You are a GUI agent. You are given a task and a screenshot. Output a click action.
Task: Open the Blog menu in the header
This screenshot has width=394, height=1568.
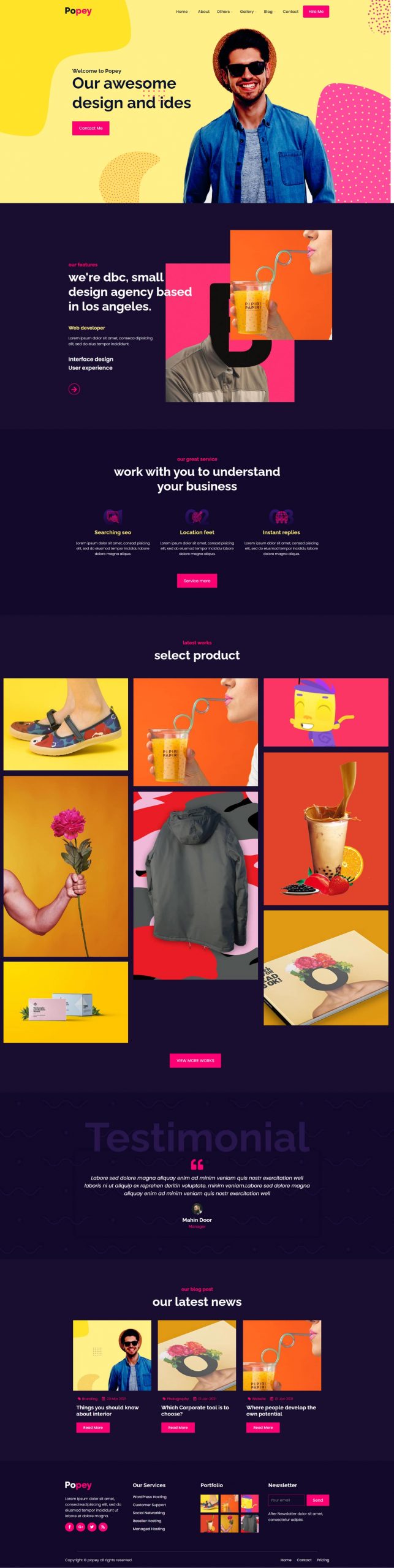(268, 12)
